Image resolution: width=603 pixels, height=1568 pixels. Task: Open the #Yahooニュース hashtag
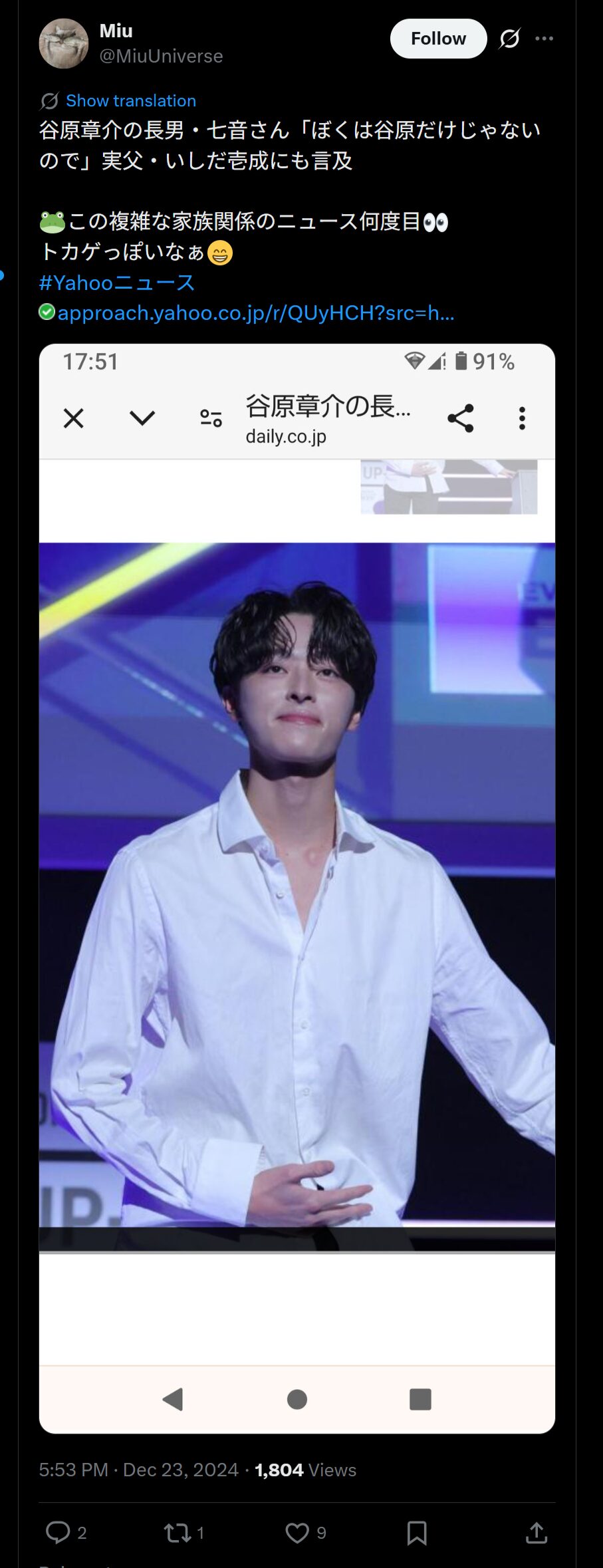point(116,283)
